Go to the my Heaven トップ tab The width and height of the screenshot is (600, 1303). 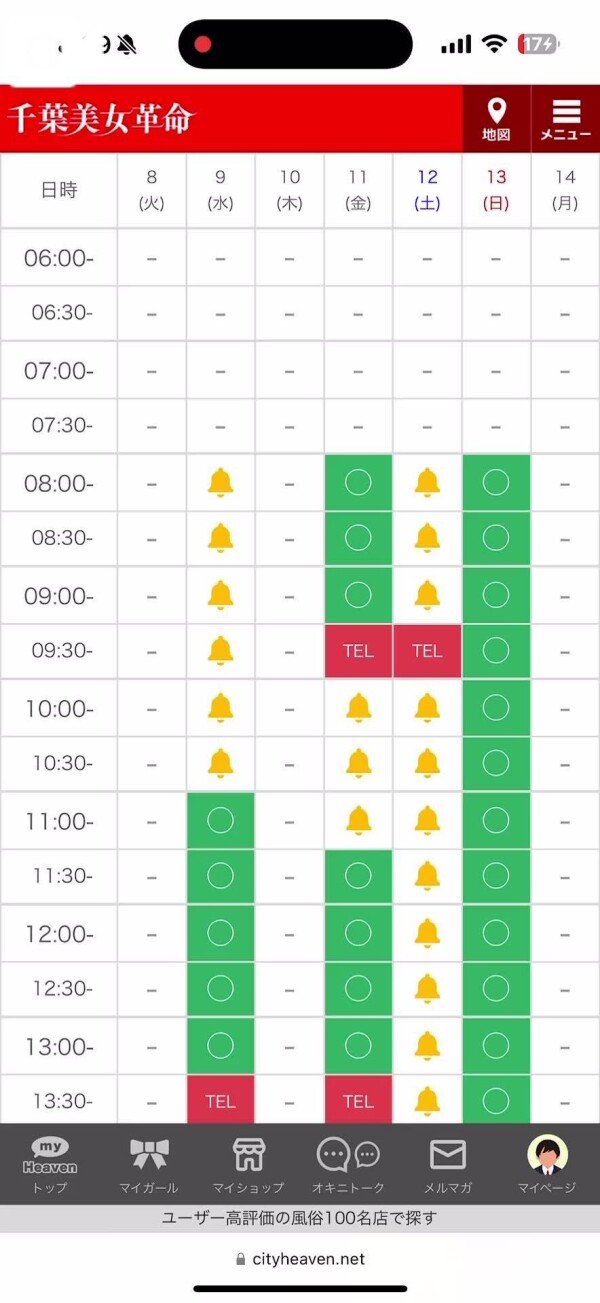50,1165
